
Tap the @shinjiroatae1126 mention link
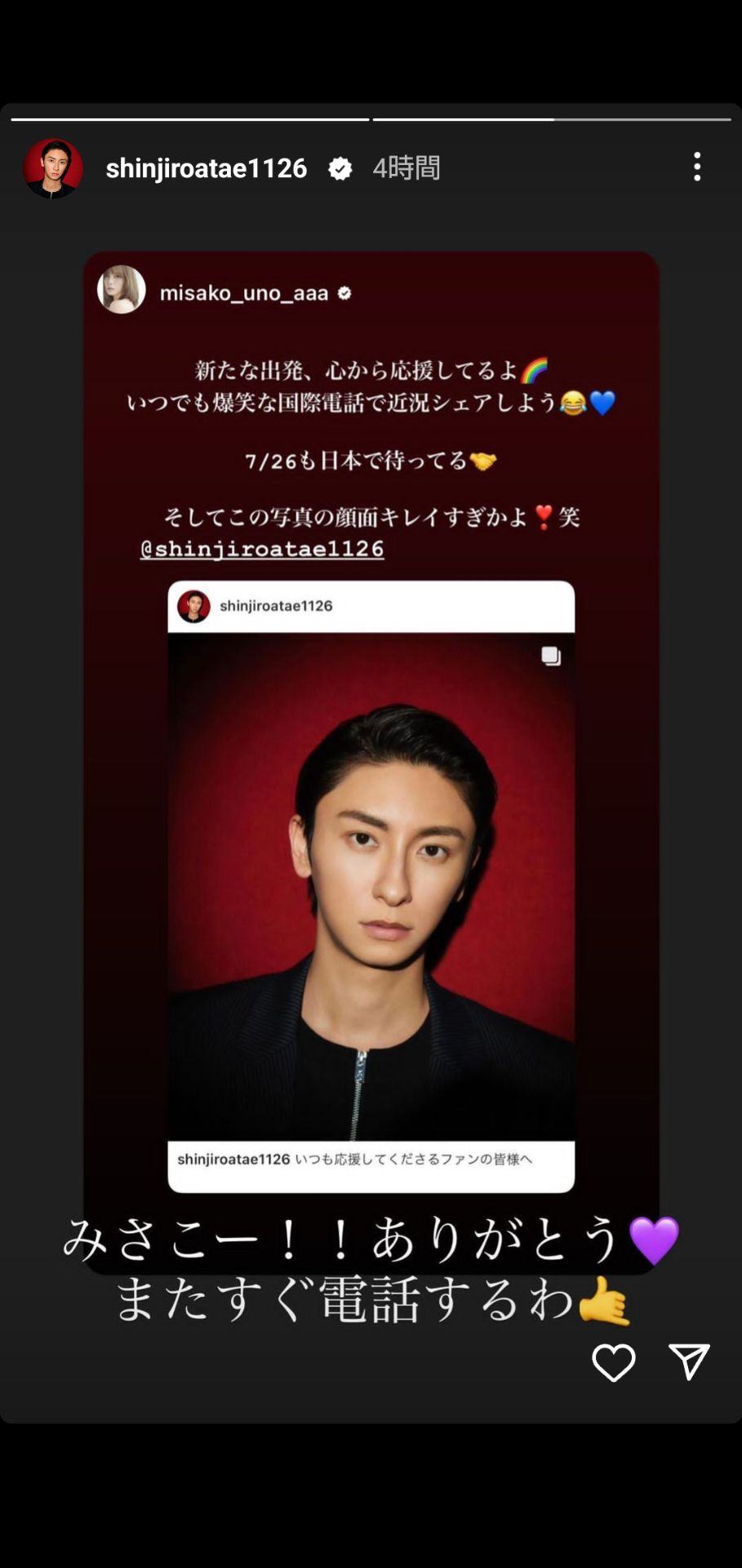coord(262,549)
